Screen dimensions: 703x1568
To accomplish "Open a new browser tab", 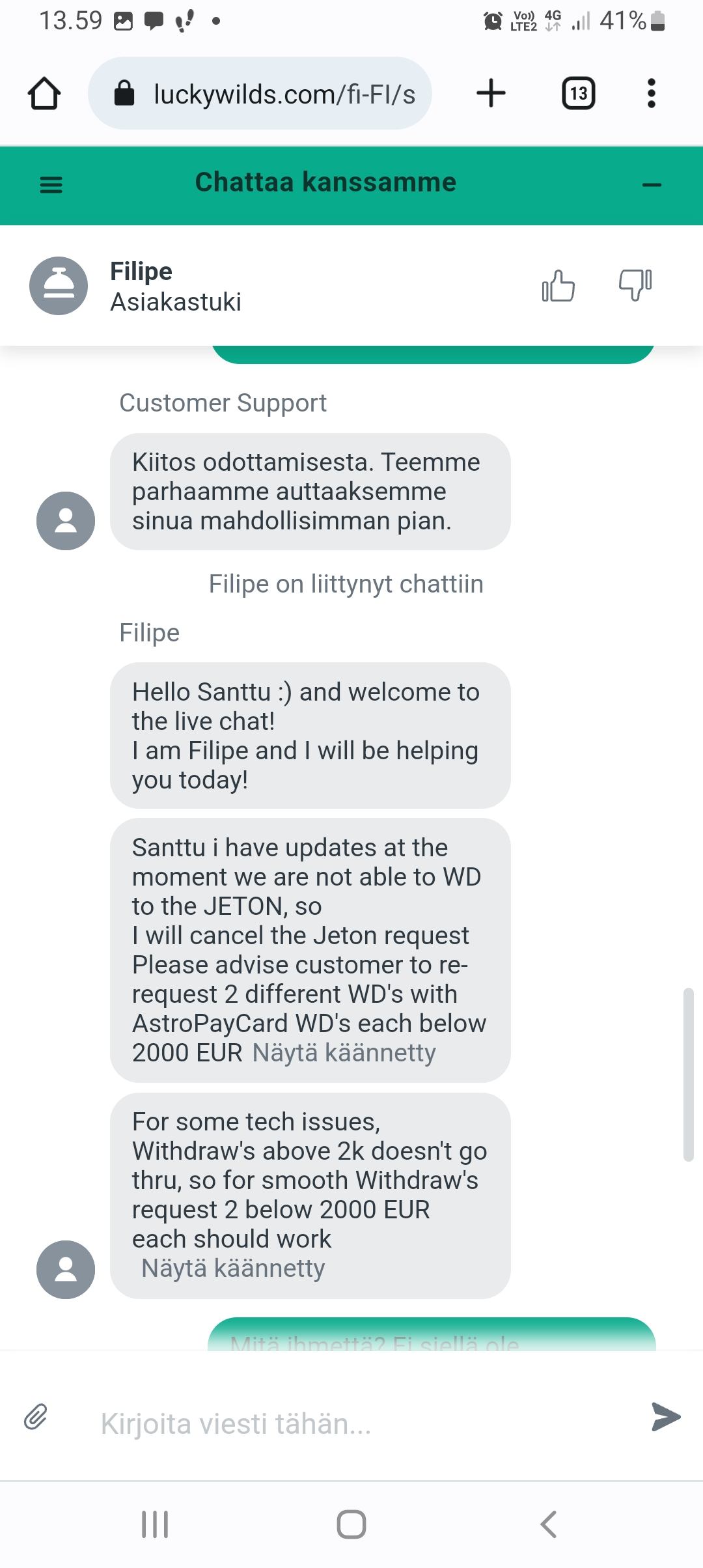I will [491, 93].
